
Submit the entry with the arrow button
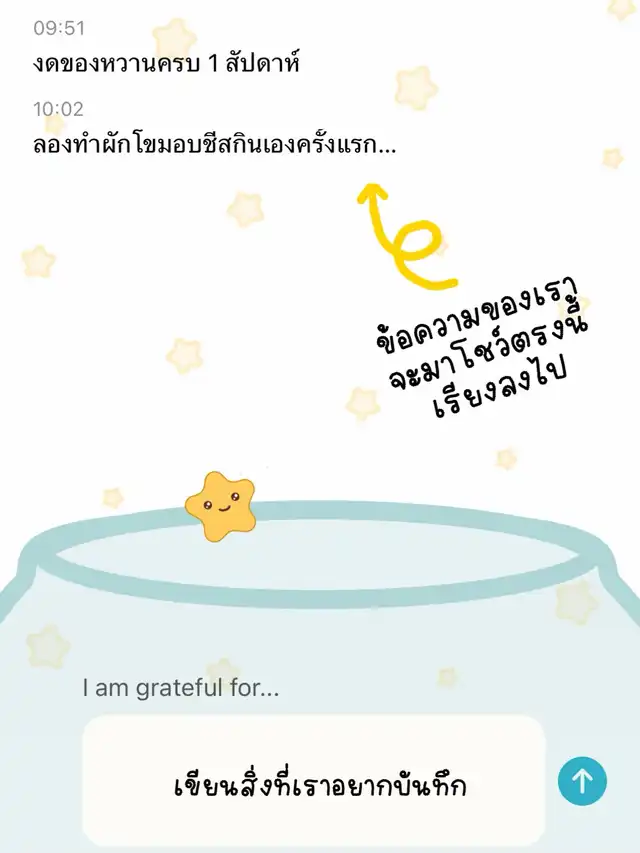[x=582, y=780]
